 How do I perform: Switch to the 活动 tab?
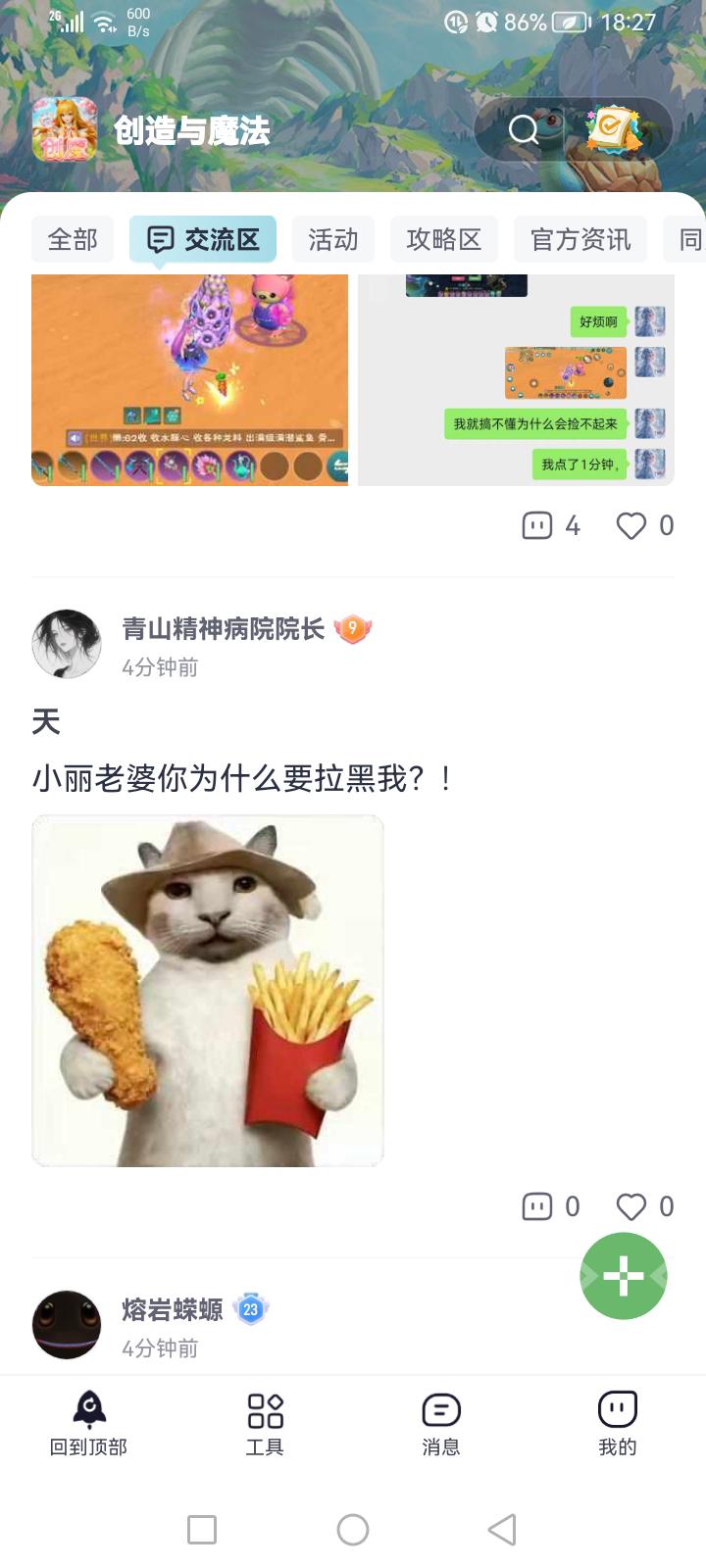[332, 238]
